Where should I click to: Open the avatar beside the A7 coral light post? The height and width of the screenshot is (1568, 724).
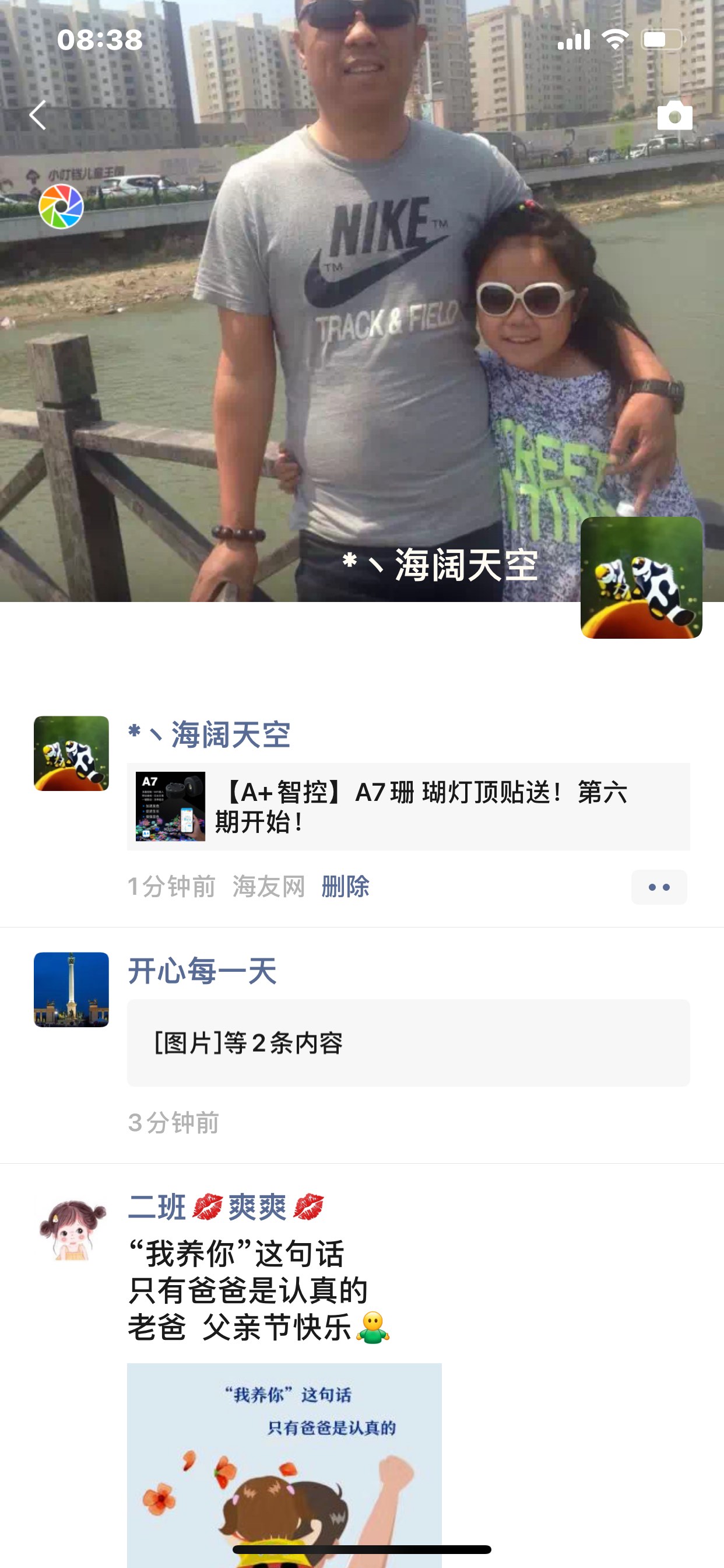coord(71,754)
